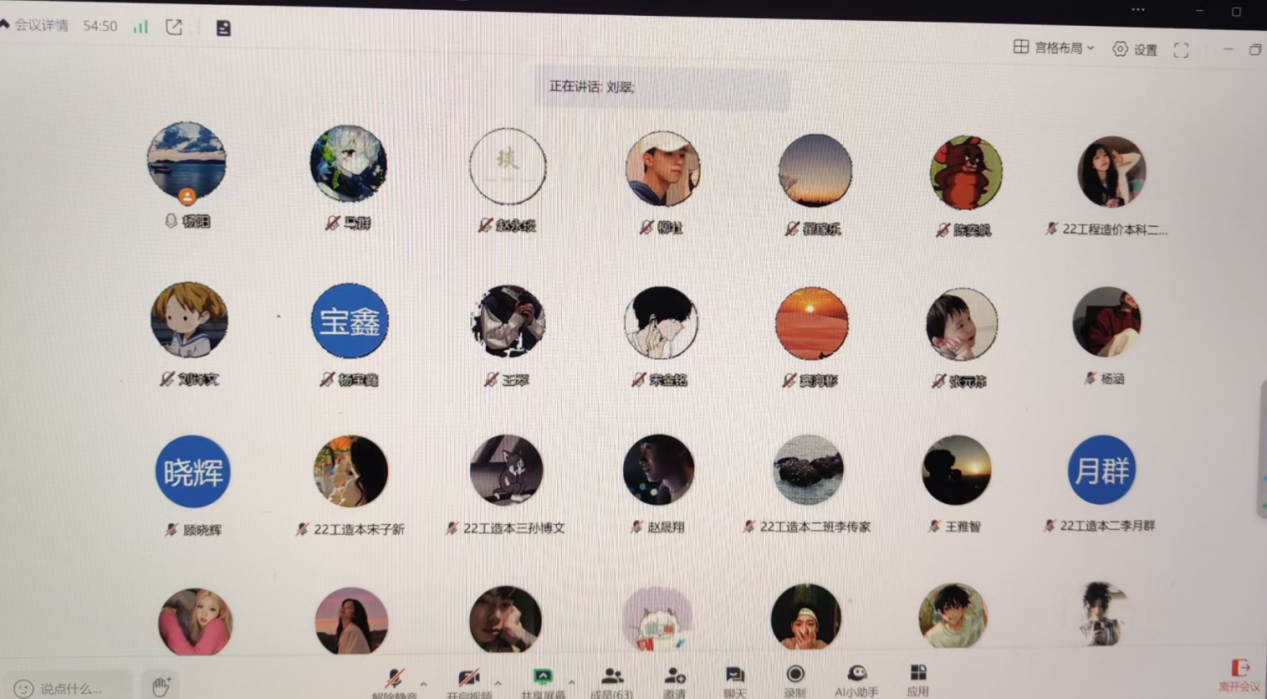The height and width of the screenshot is (699, 1267).
Task: Expand audio options arrow beside 解除静音
Action: tap(423, 686)
